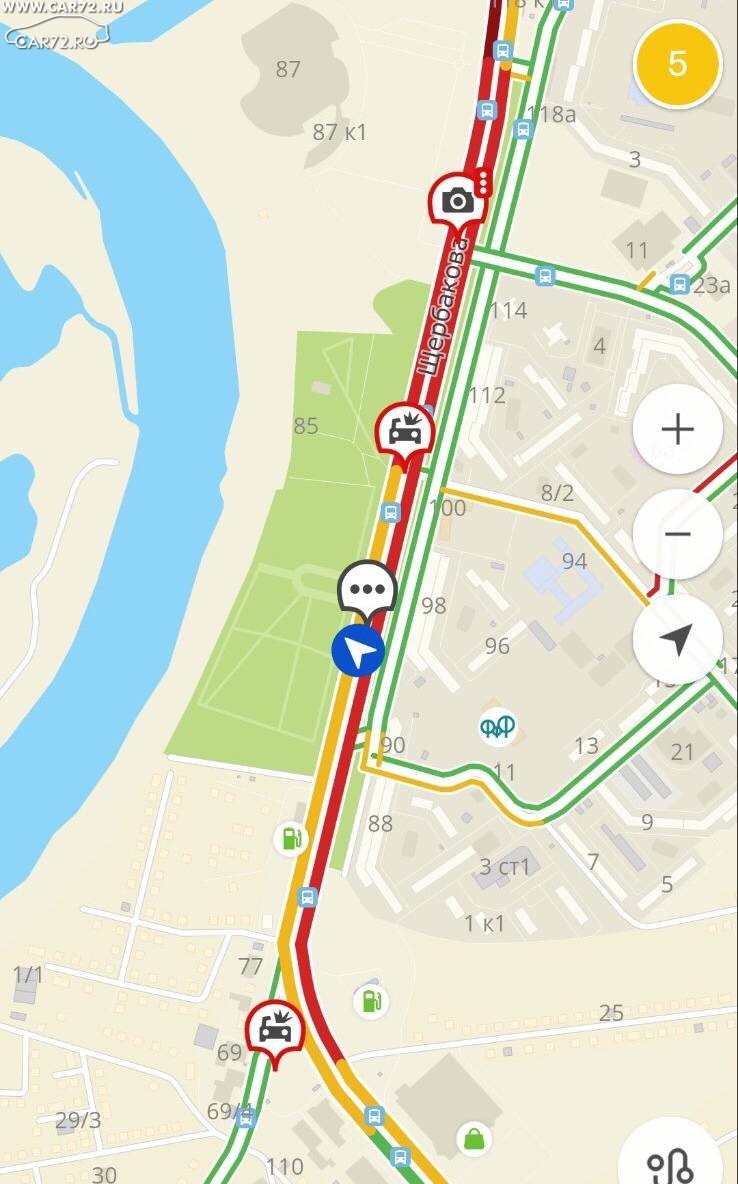Viewport: 738px width, 1184px height.
Task: Zoom out of the map
Action: click(x=678, y=534)
